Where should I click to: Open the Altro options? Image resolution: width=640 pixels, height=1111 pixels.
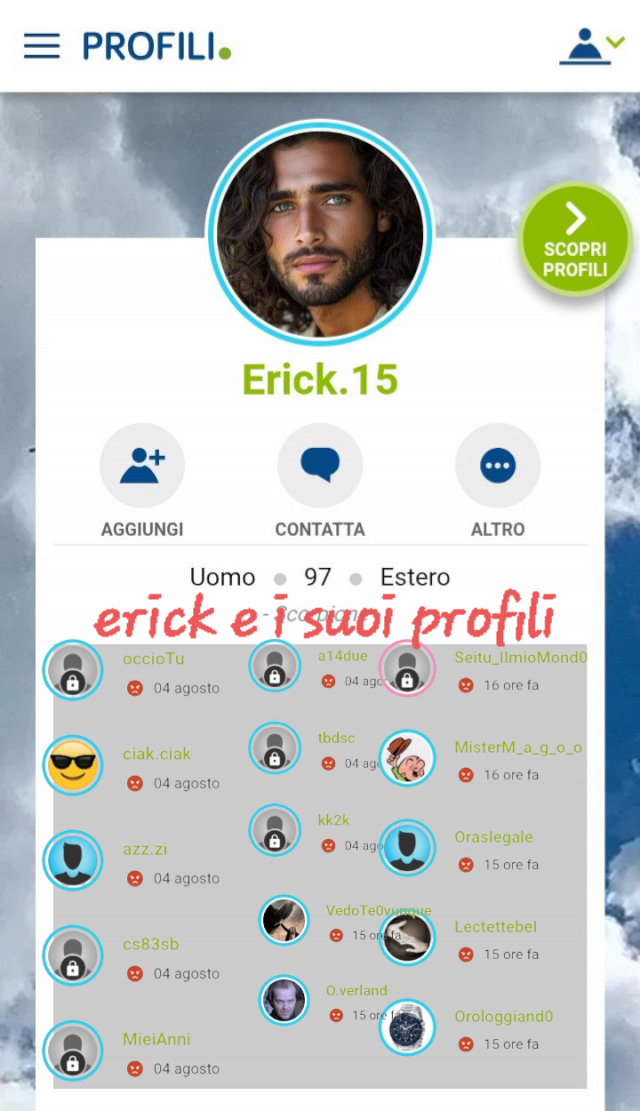click(x=497, y=466)
